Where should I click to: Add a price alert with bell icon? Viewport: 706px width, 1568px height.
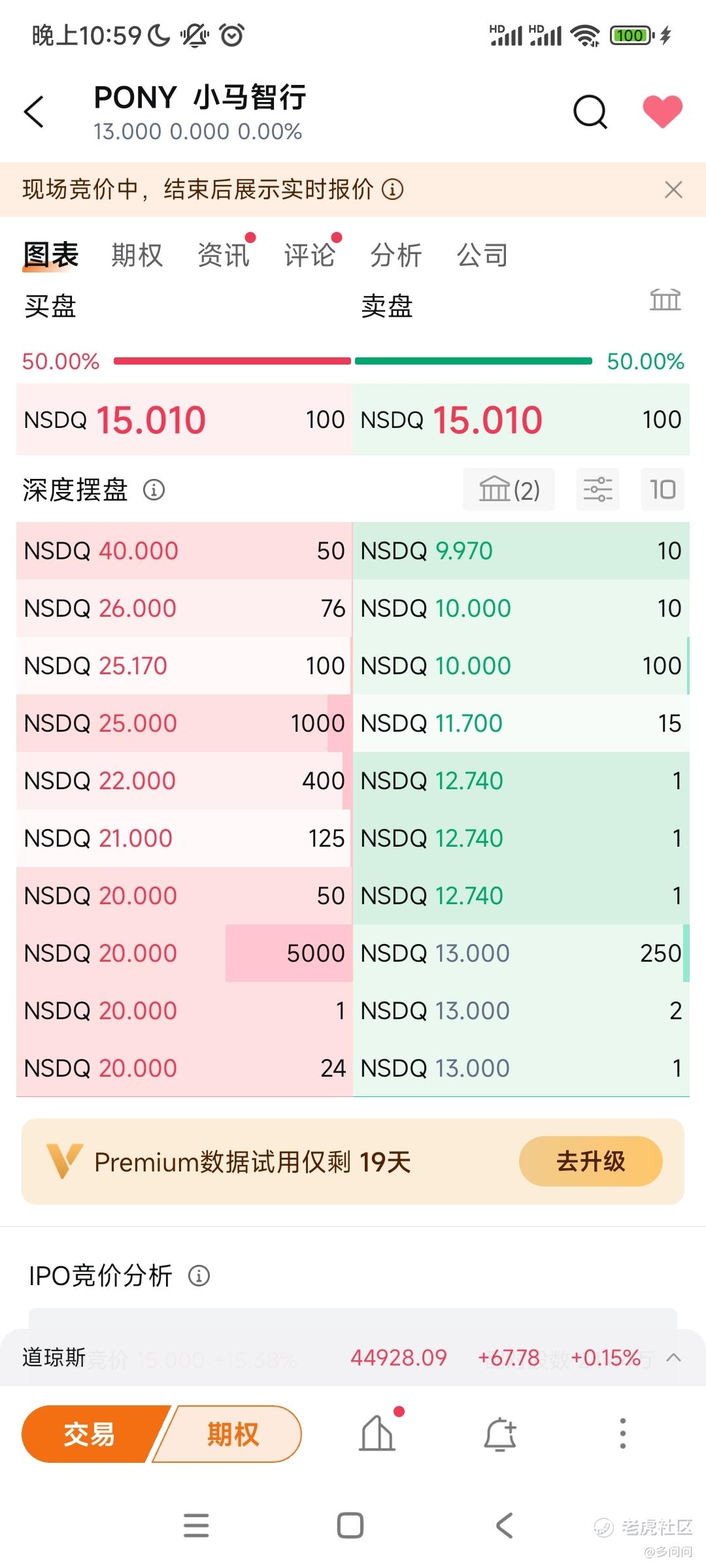500,1434
